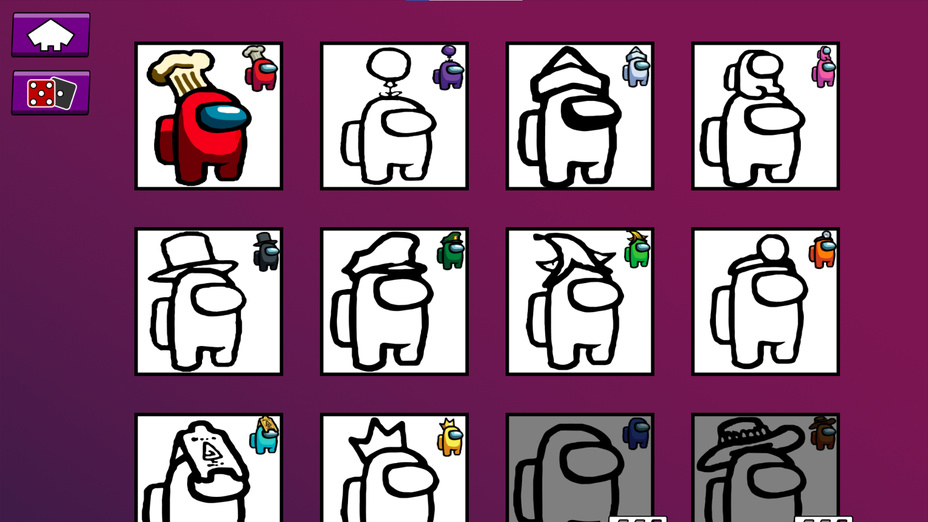
Task: Open the lime wizard hat crewmate page
Action: tap(580, 301)
